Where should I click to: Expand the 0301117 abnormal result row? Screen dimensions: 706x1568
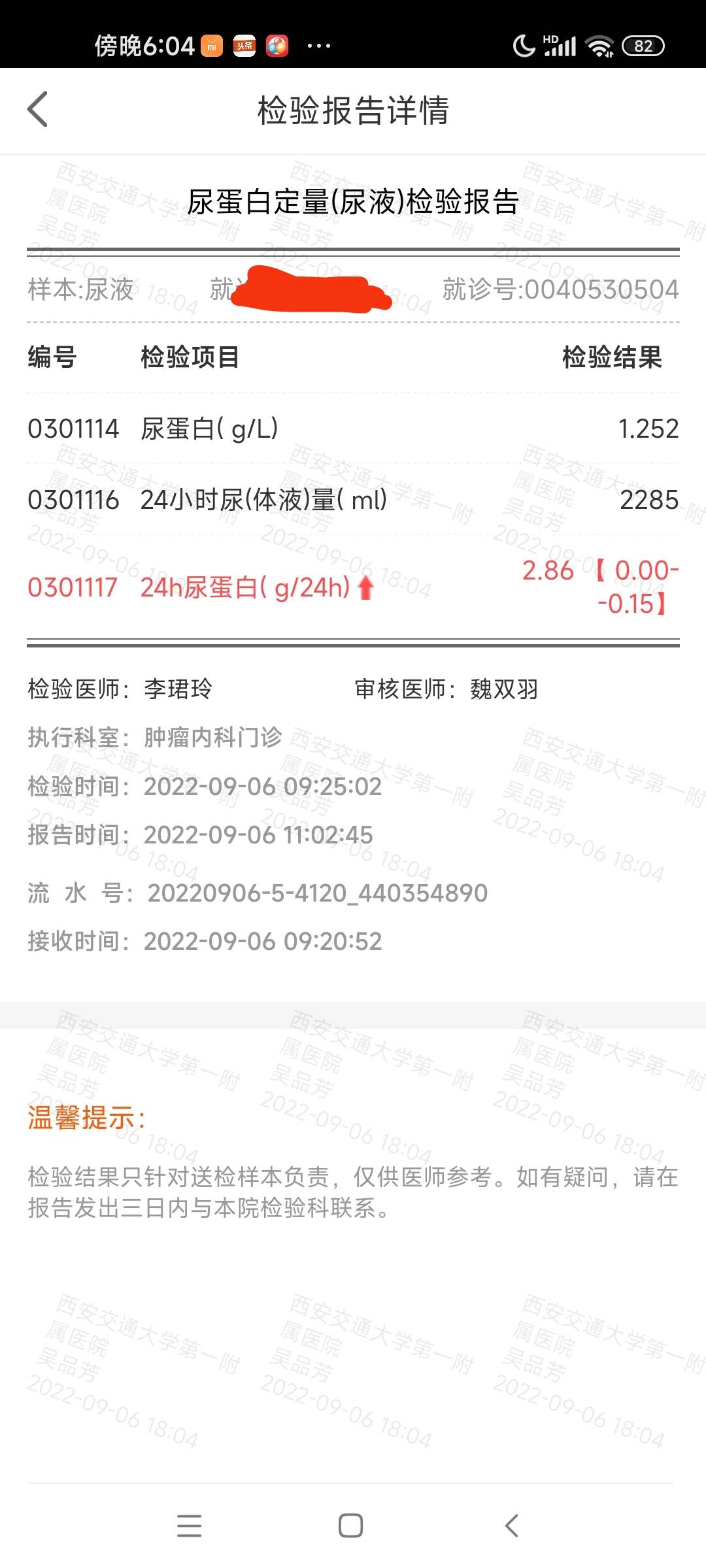click(353, 589)
